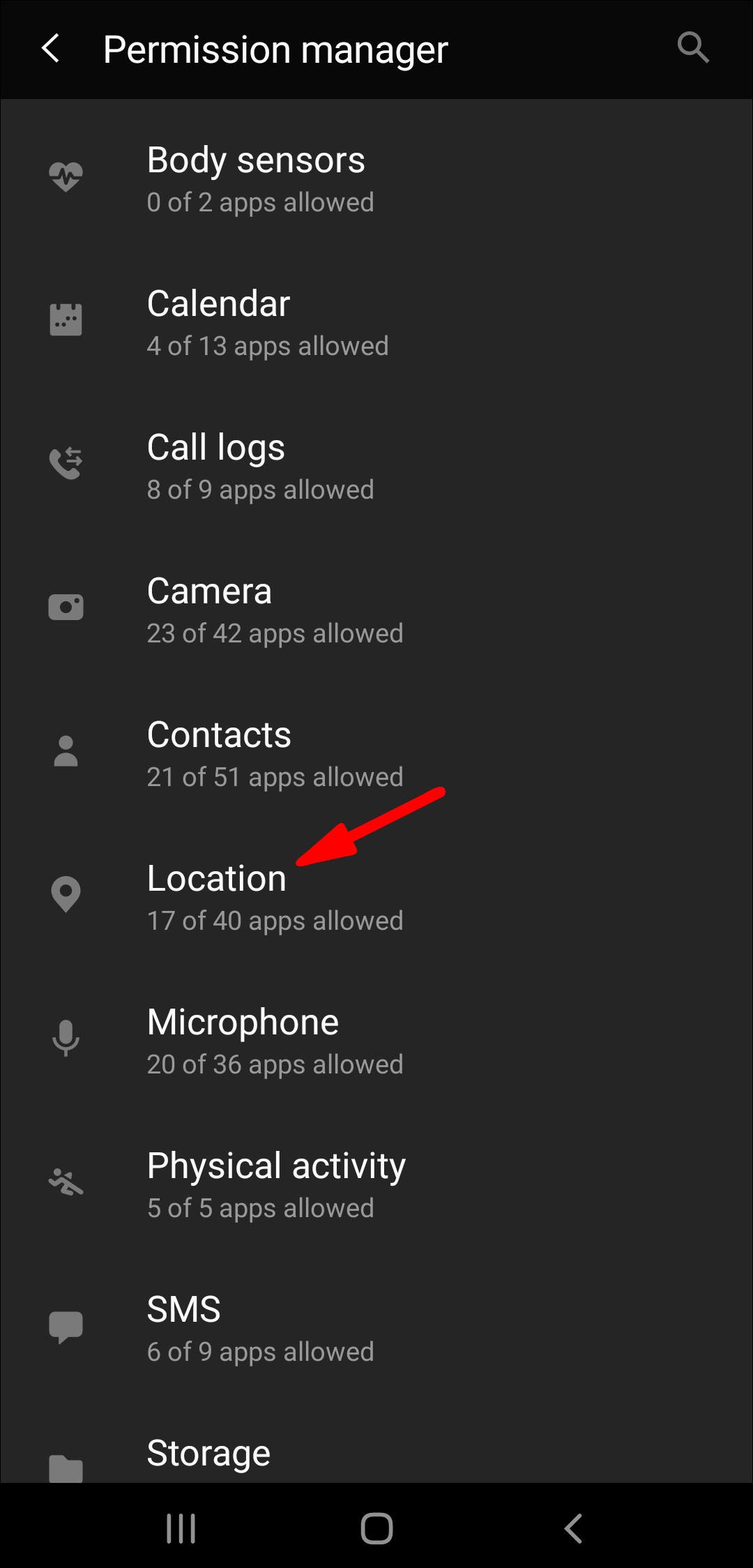Image resolution: width=753 pixels, height=1568 pixels.
Task: Tap the system home button
Action: click(376, 1529)
